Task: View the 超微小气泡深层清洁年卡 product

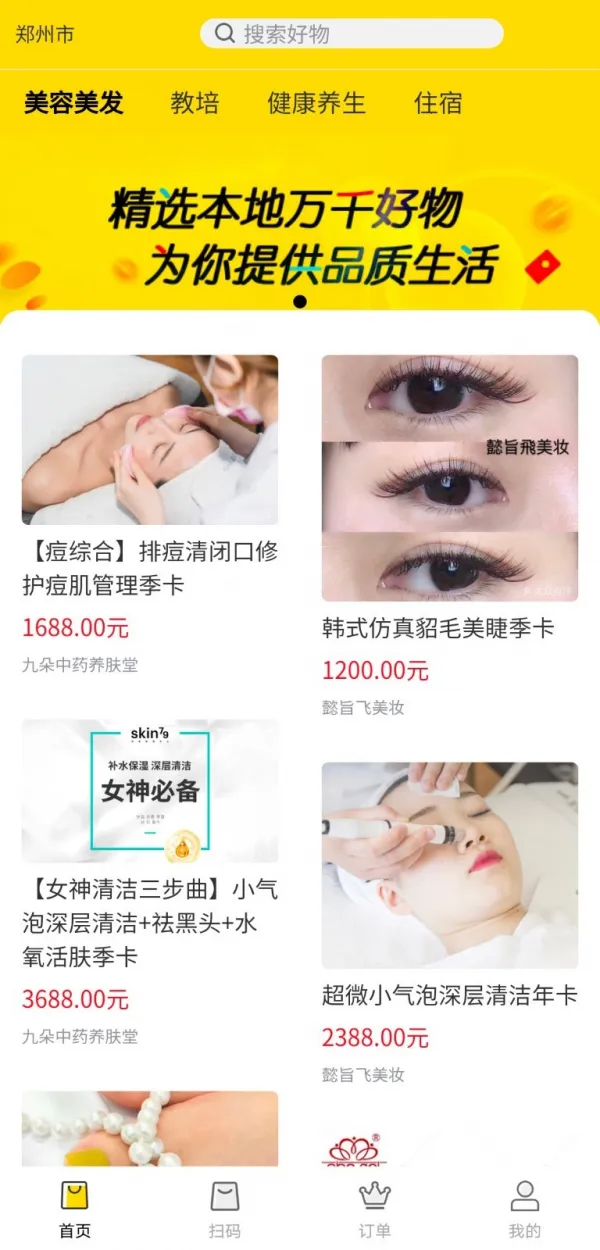Action: (450, 900)
